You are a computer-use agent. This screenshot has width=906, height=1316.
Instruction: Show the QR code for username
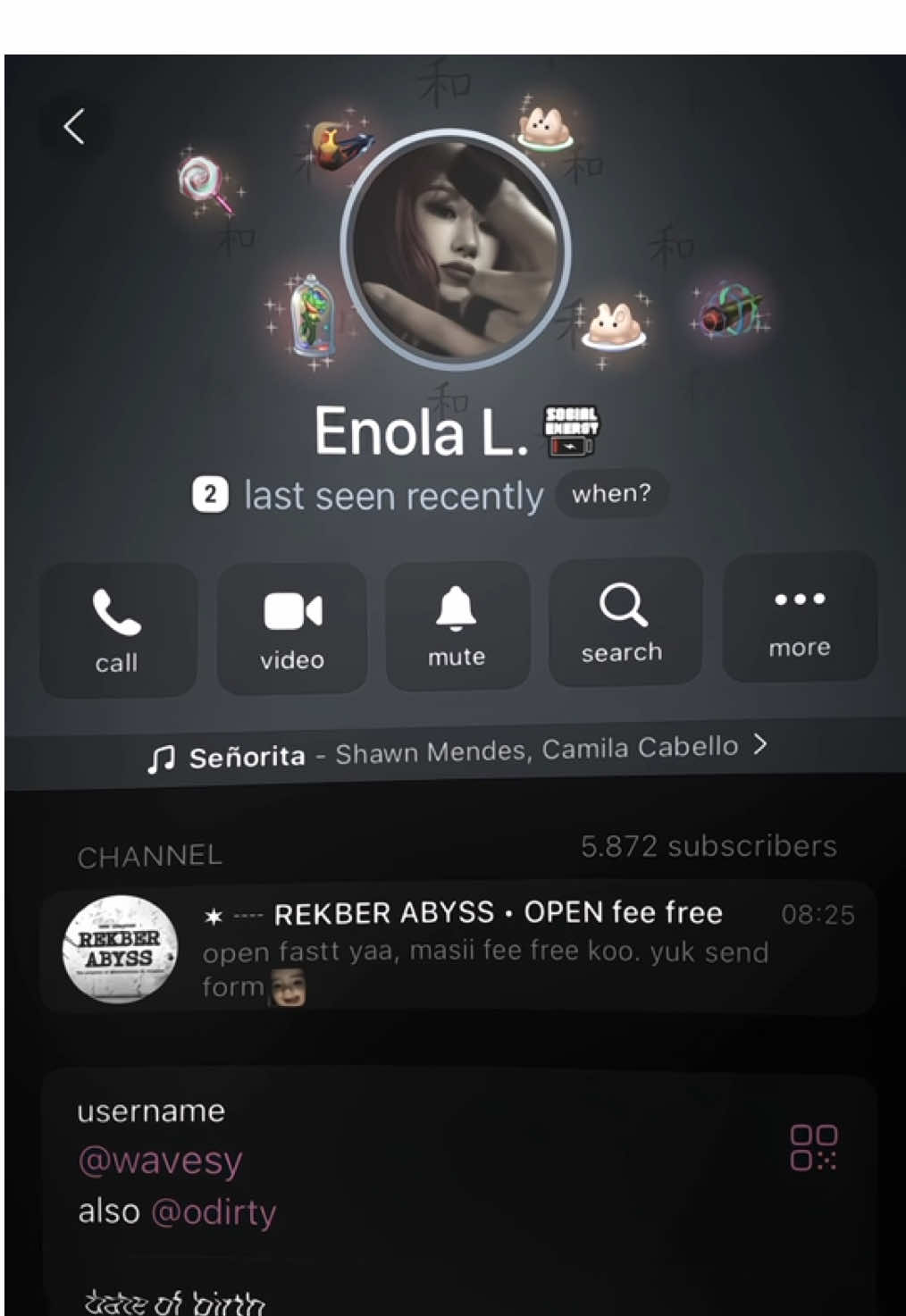point(813,1147)
